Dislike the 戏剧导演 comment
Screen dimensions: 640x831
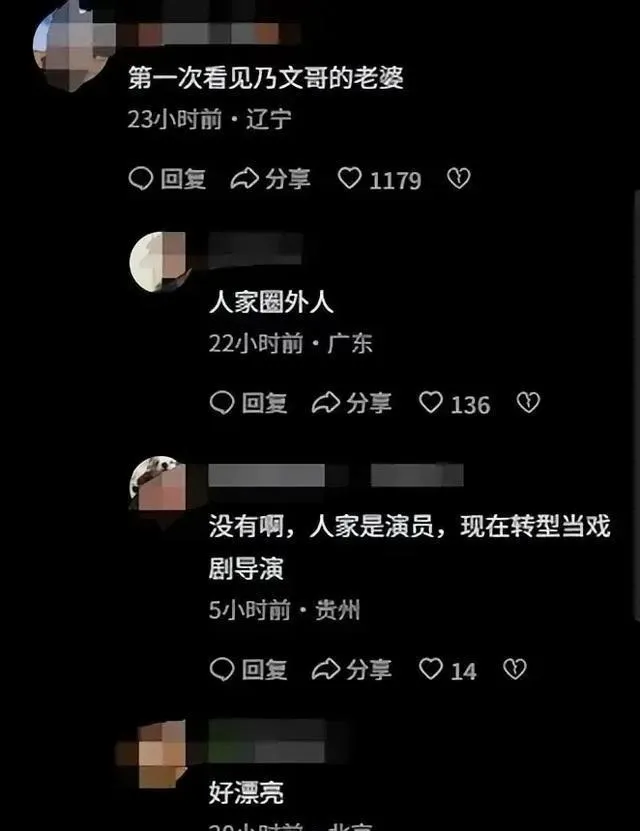[514, 669]
